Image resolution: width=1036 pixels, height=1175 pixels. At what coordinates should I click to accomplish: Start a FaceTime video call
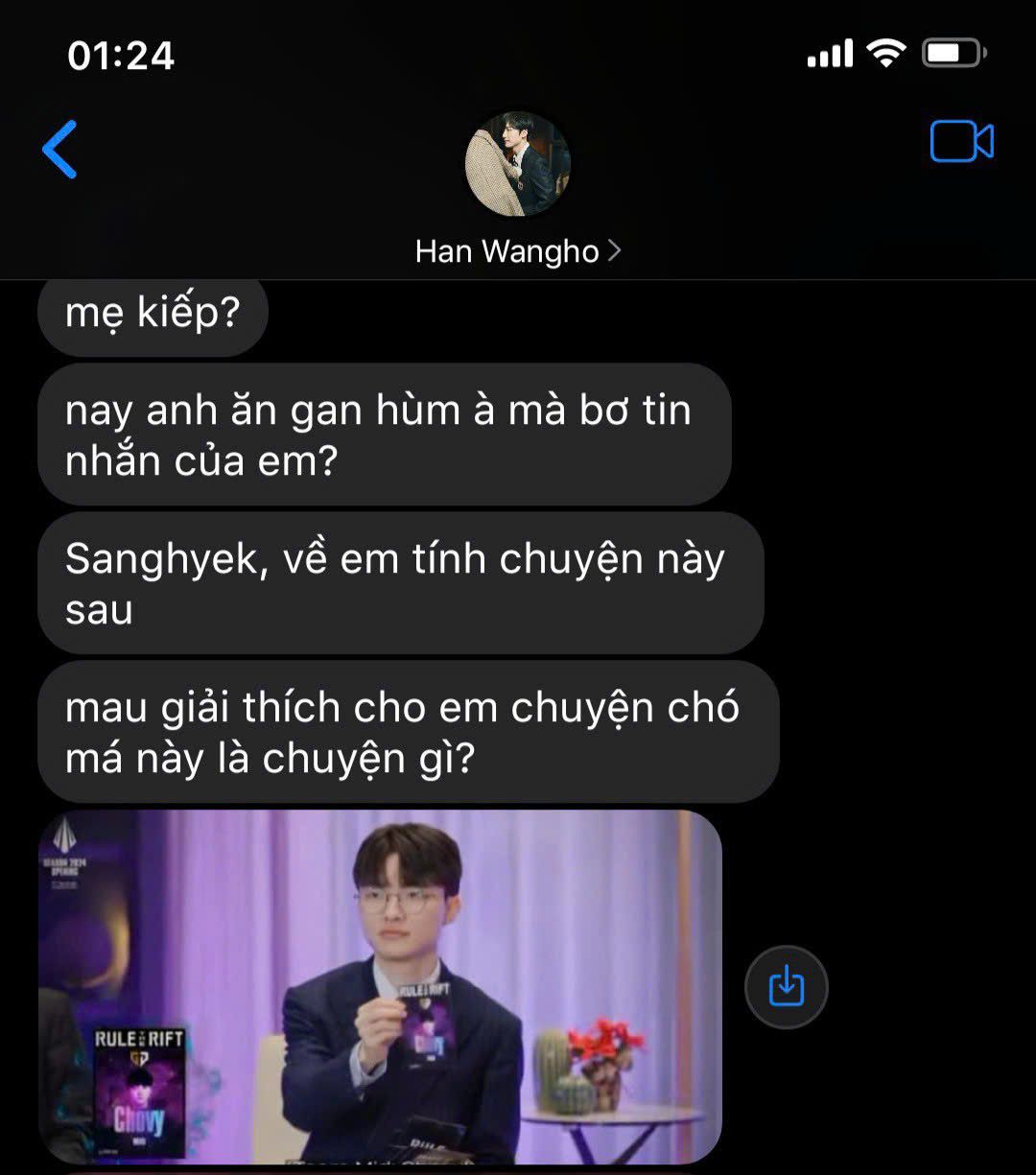tap(961, 142)
